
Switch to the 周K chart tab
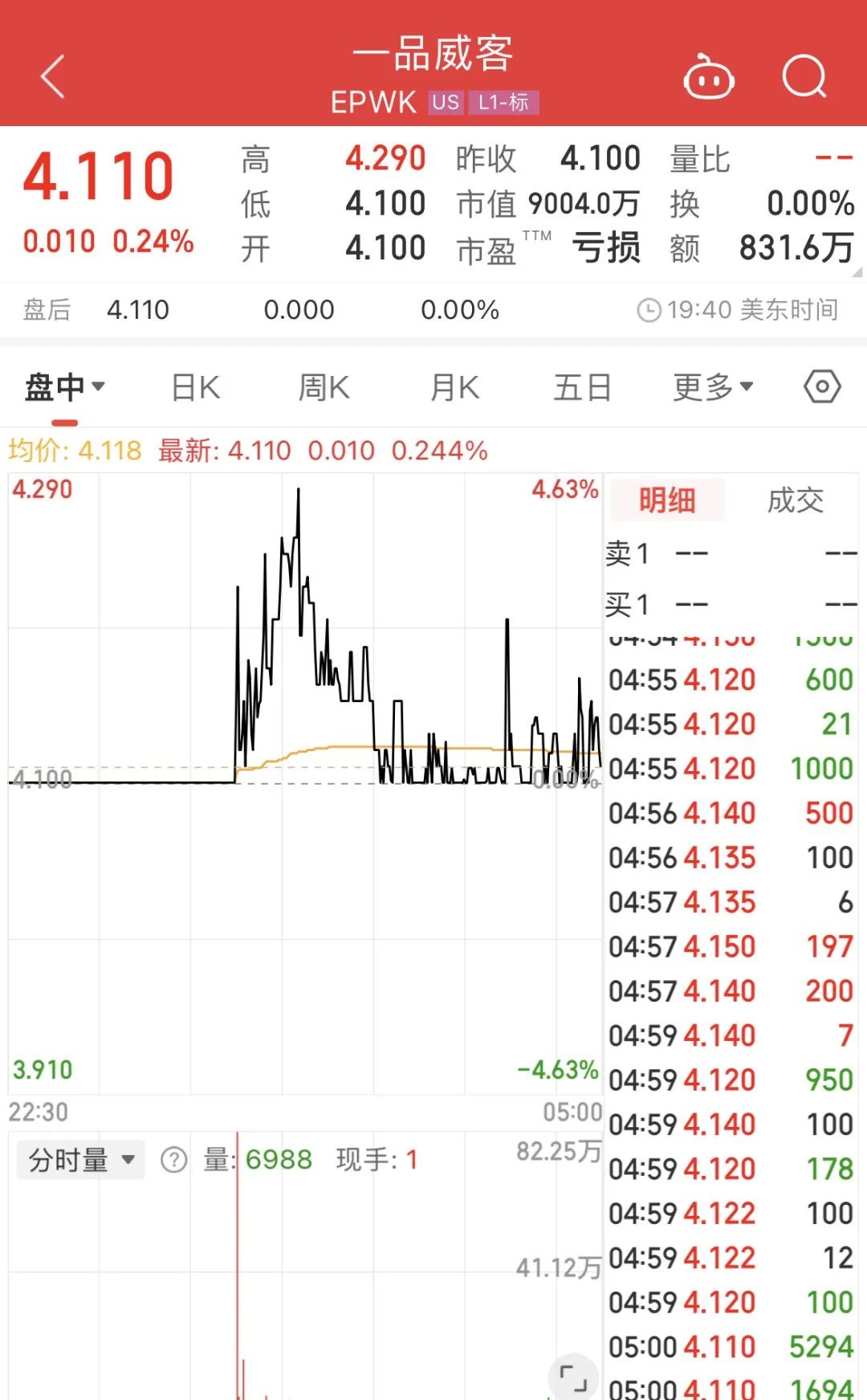[324, 388]
